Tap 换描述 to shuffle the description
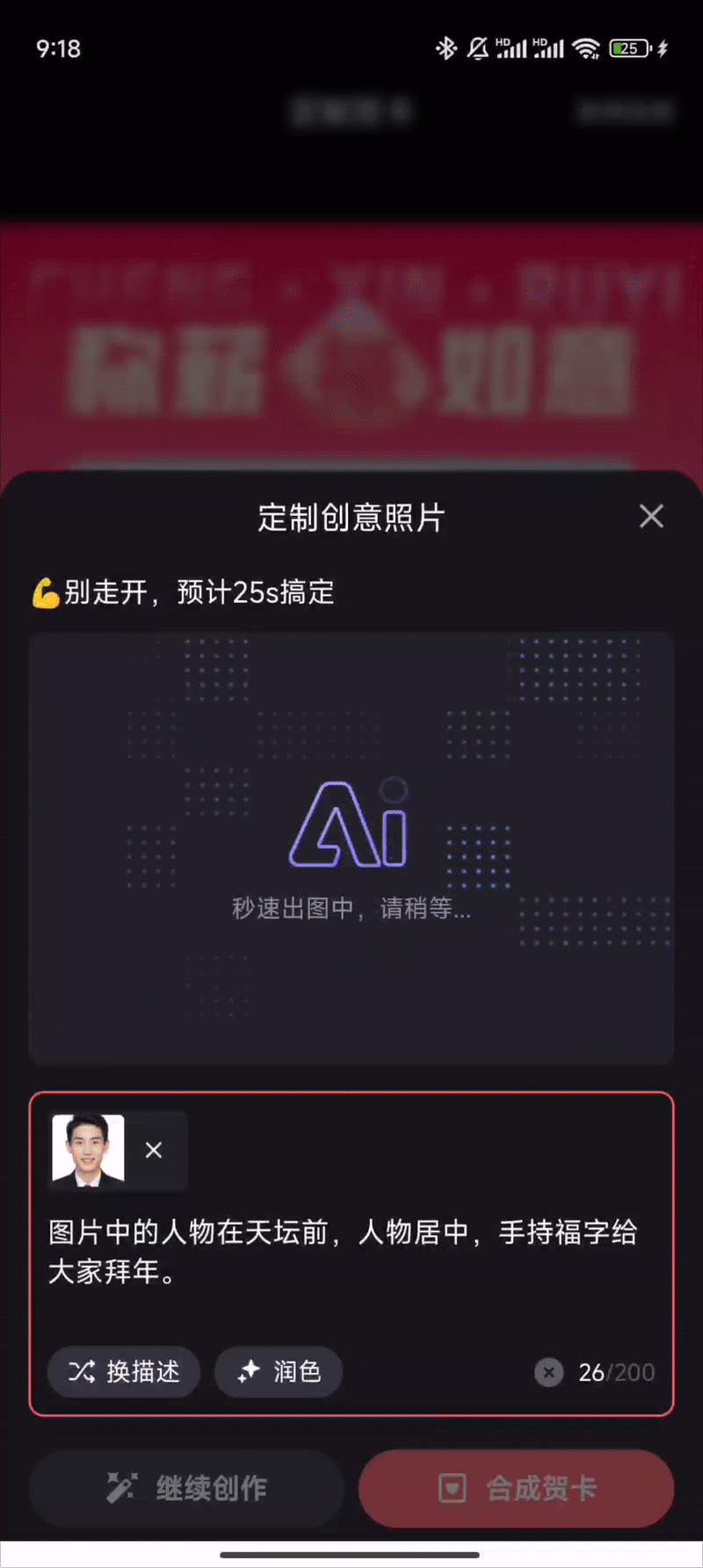 tap(124, 1372)
